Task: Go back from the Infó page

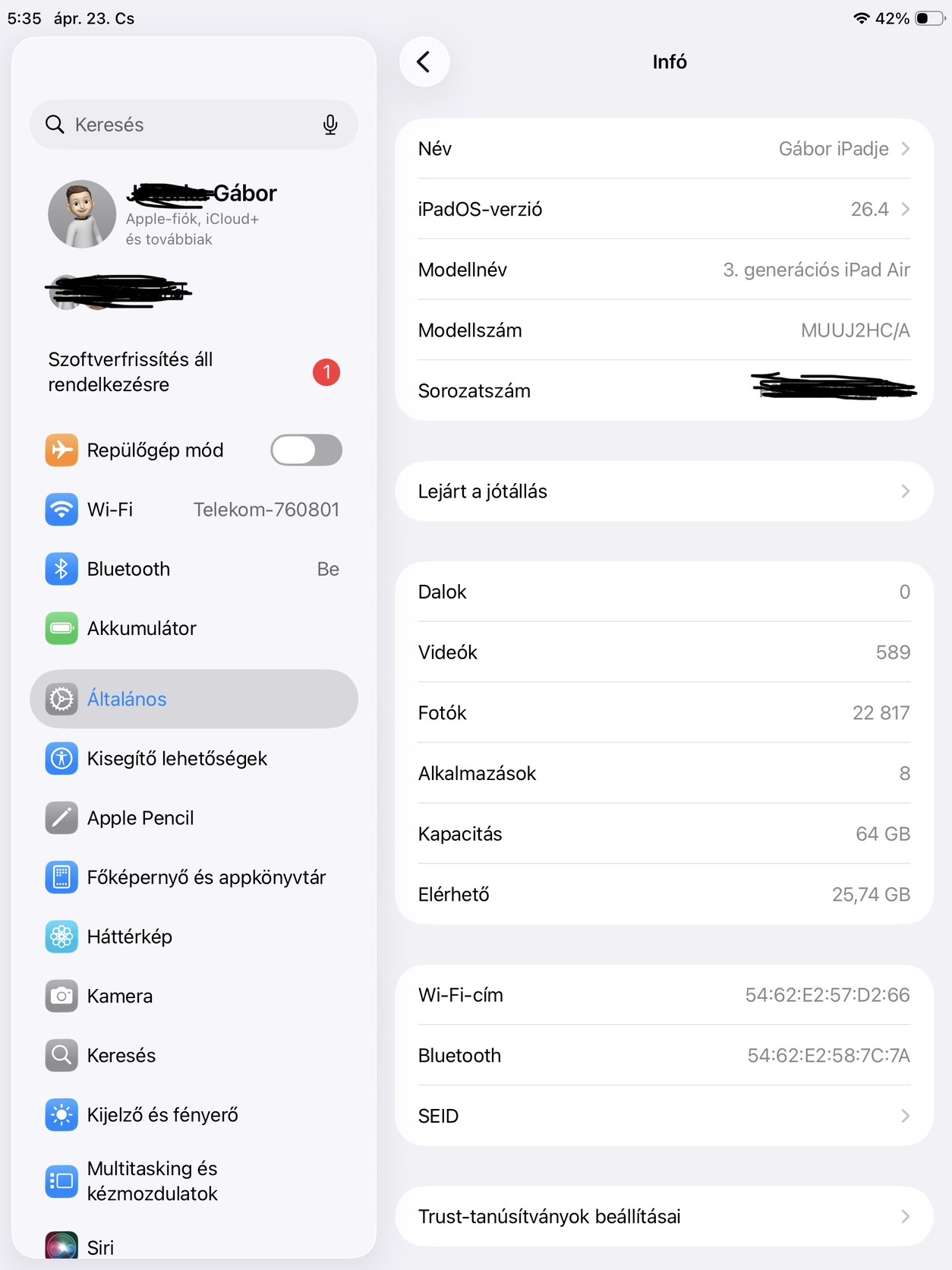Action: (424, 62)
